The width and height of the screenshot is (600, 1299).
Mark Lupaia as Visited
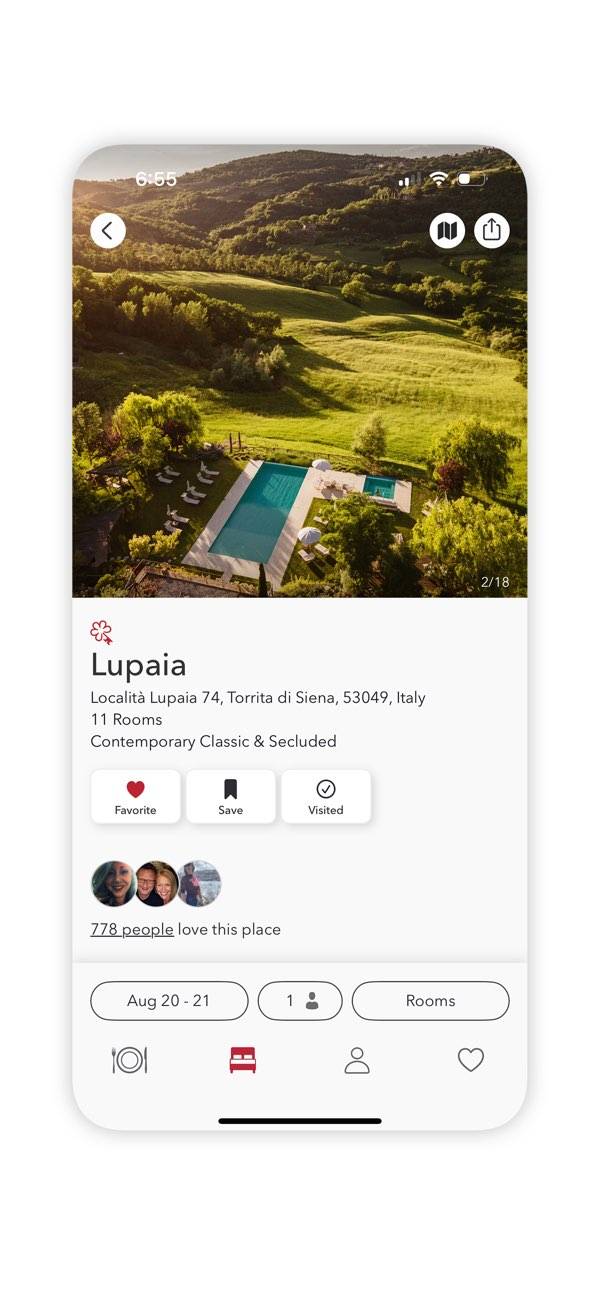coord(326,797)
